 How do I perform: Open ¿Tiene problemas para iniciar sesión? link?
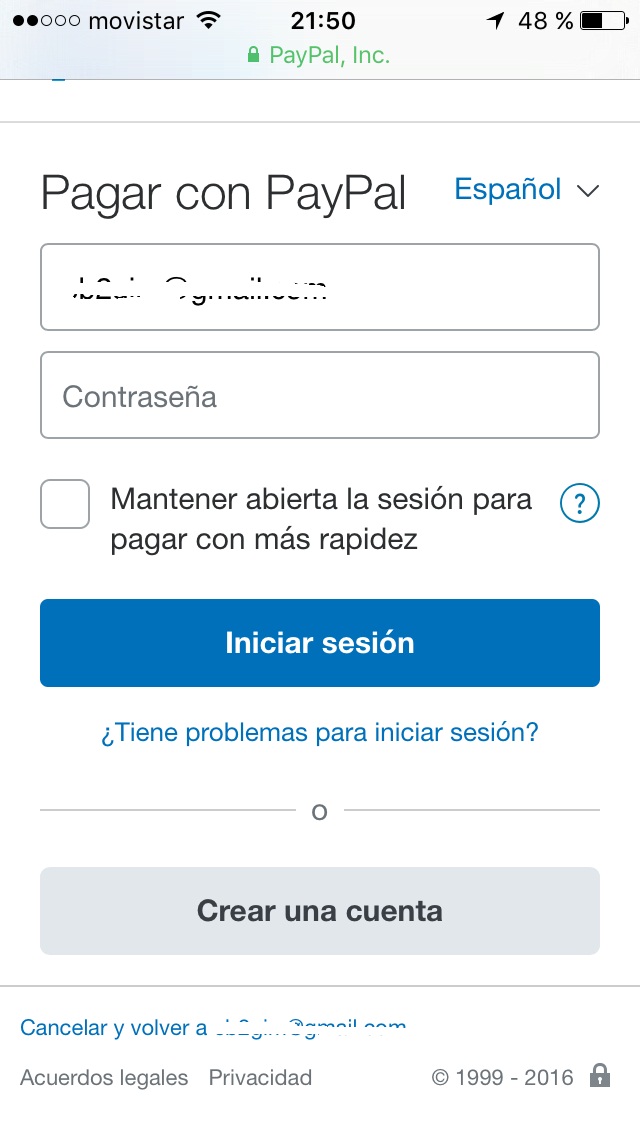click(x=320, y=733)
